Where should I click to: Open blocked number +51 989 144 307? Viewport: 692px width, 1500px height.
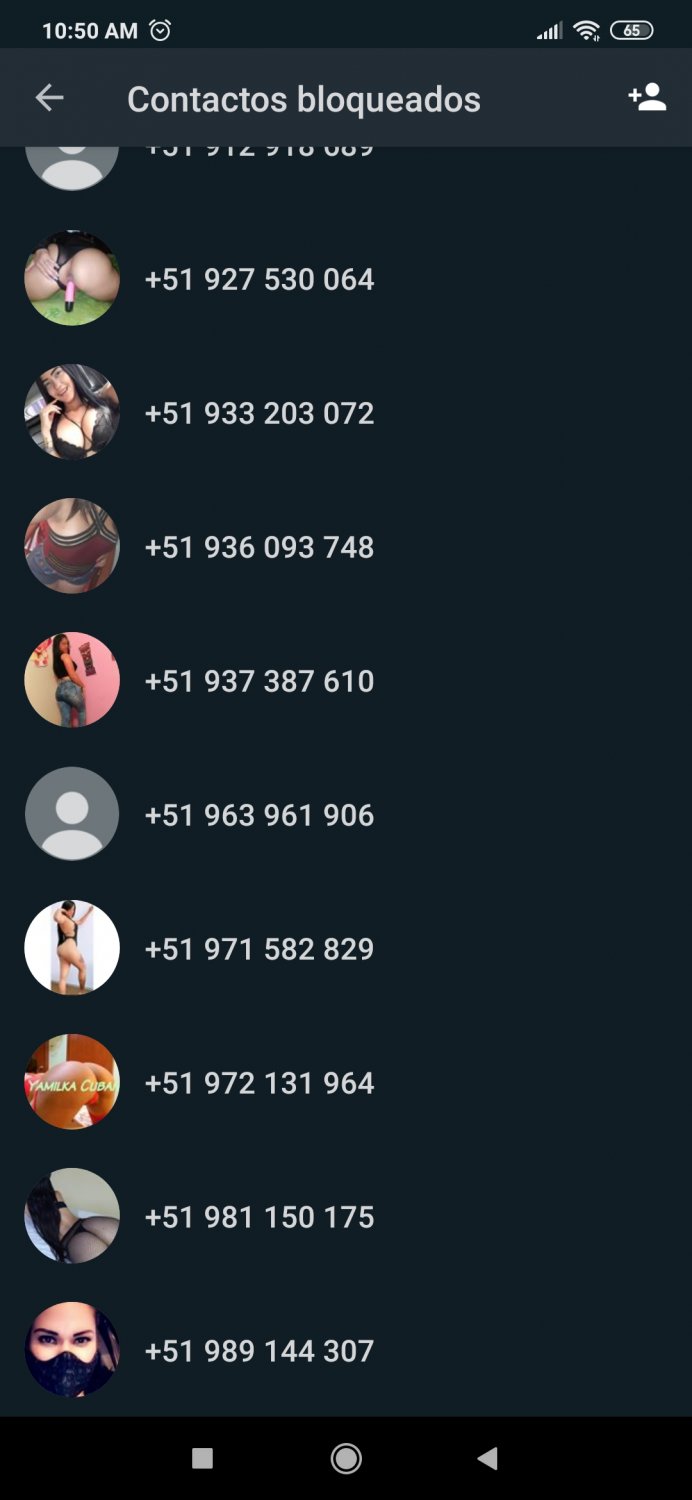pos(346,1351)
